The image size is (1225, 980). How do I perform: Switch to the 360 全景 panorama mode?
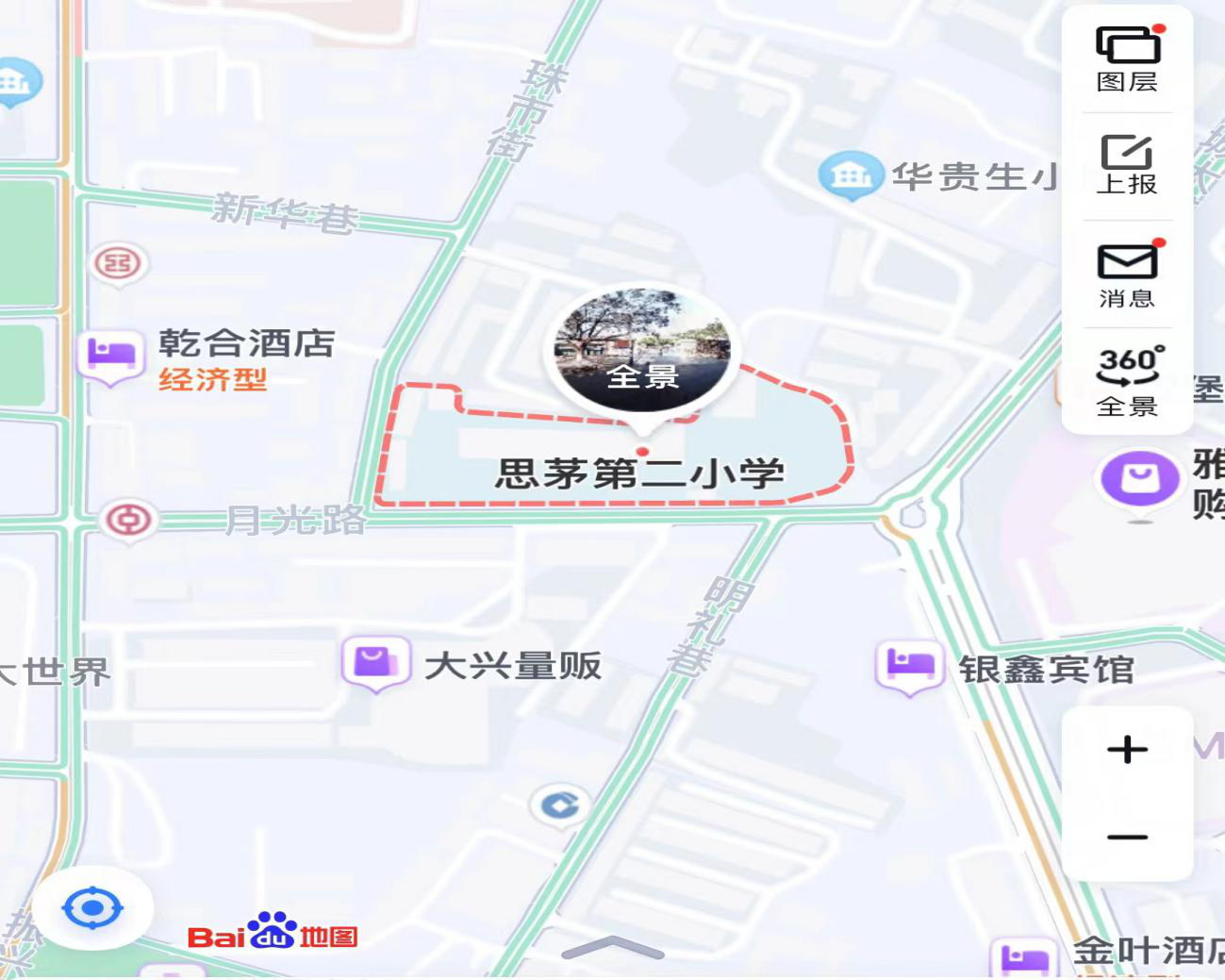coord(1127,381)
